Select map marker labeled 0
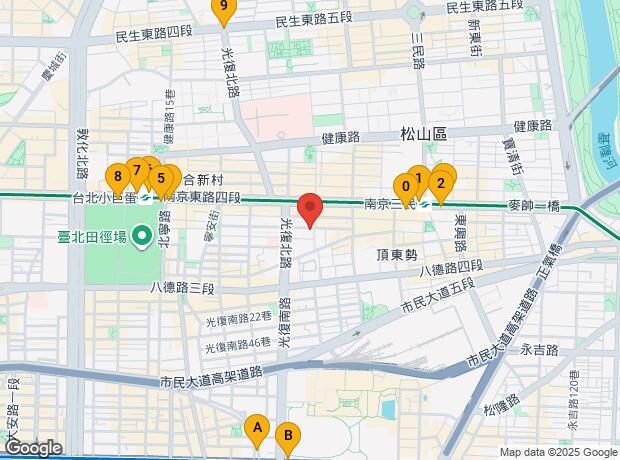 (x=405, y=186)
